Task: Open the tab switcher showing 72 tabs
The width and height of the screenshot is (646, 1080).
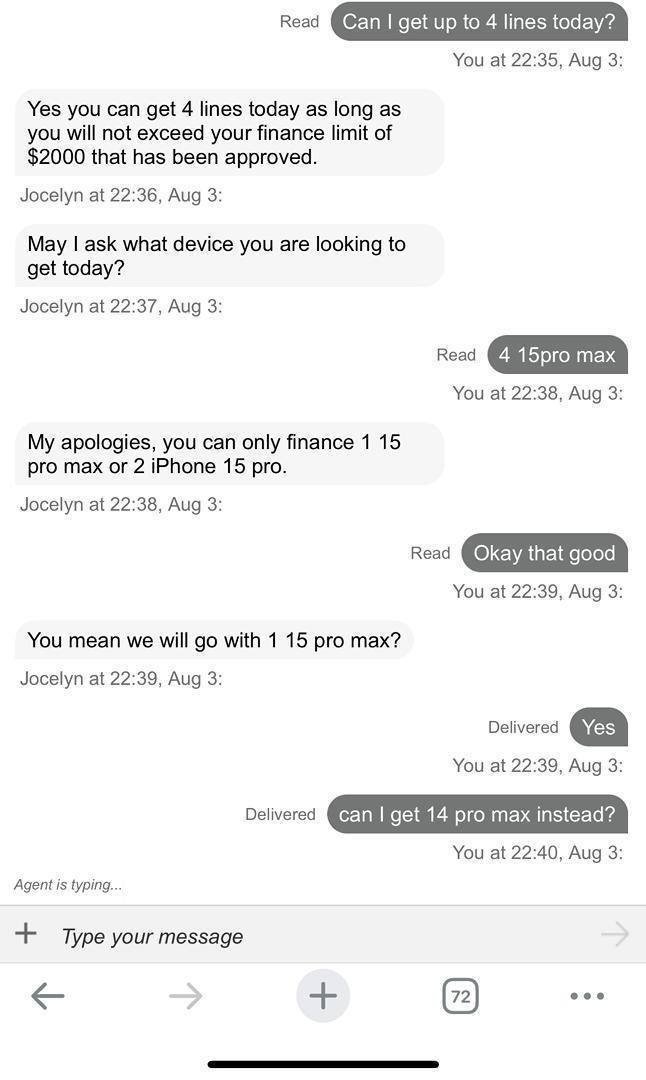Action: pos(460,996)
